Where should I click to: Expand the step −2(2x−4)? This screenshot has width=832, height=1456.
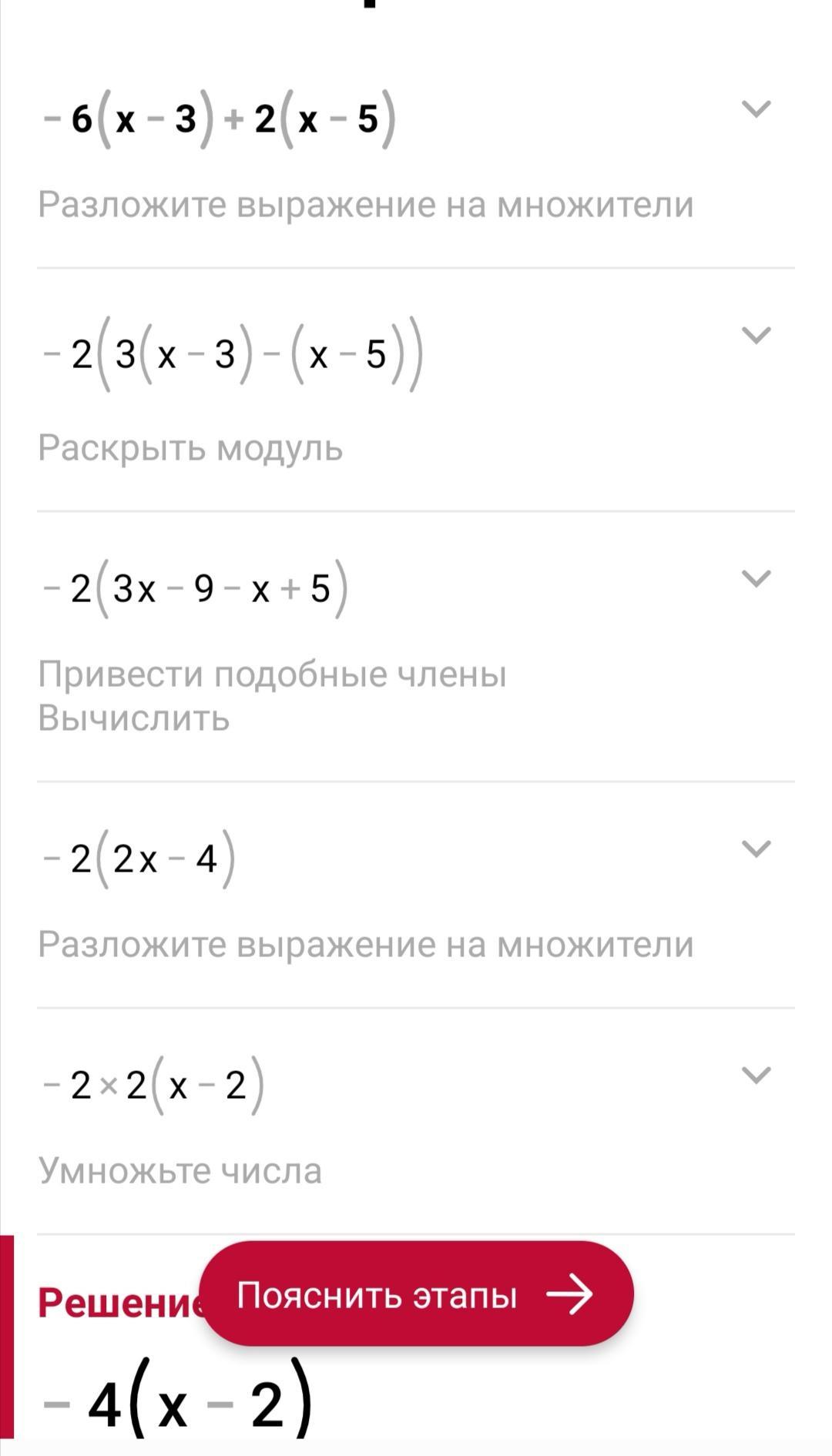pos(755,848)
